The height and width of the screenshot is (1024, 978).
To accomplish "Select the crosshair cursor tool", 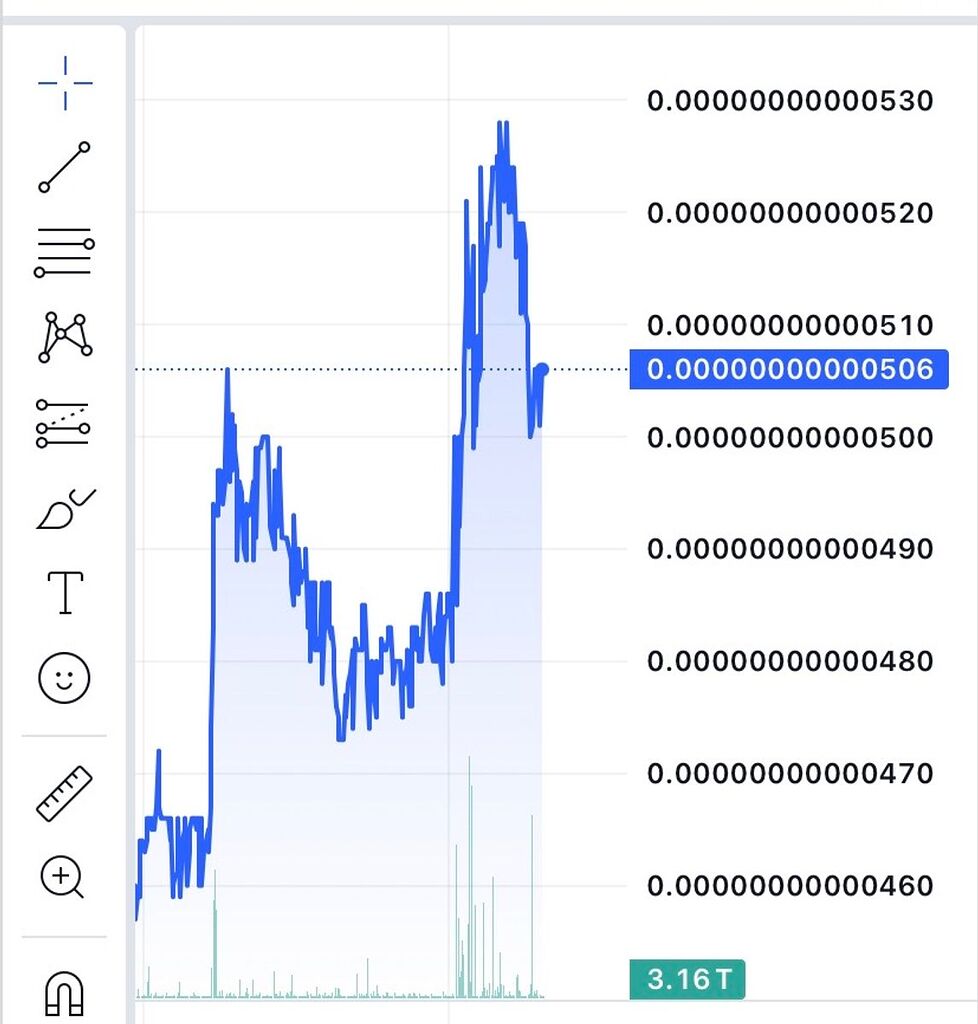I will pyautogui.click(x=65, y=85).
